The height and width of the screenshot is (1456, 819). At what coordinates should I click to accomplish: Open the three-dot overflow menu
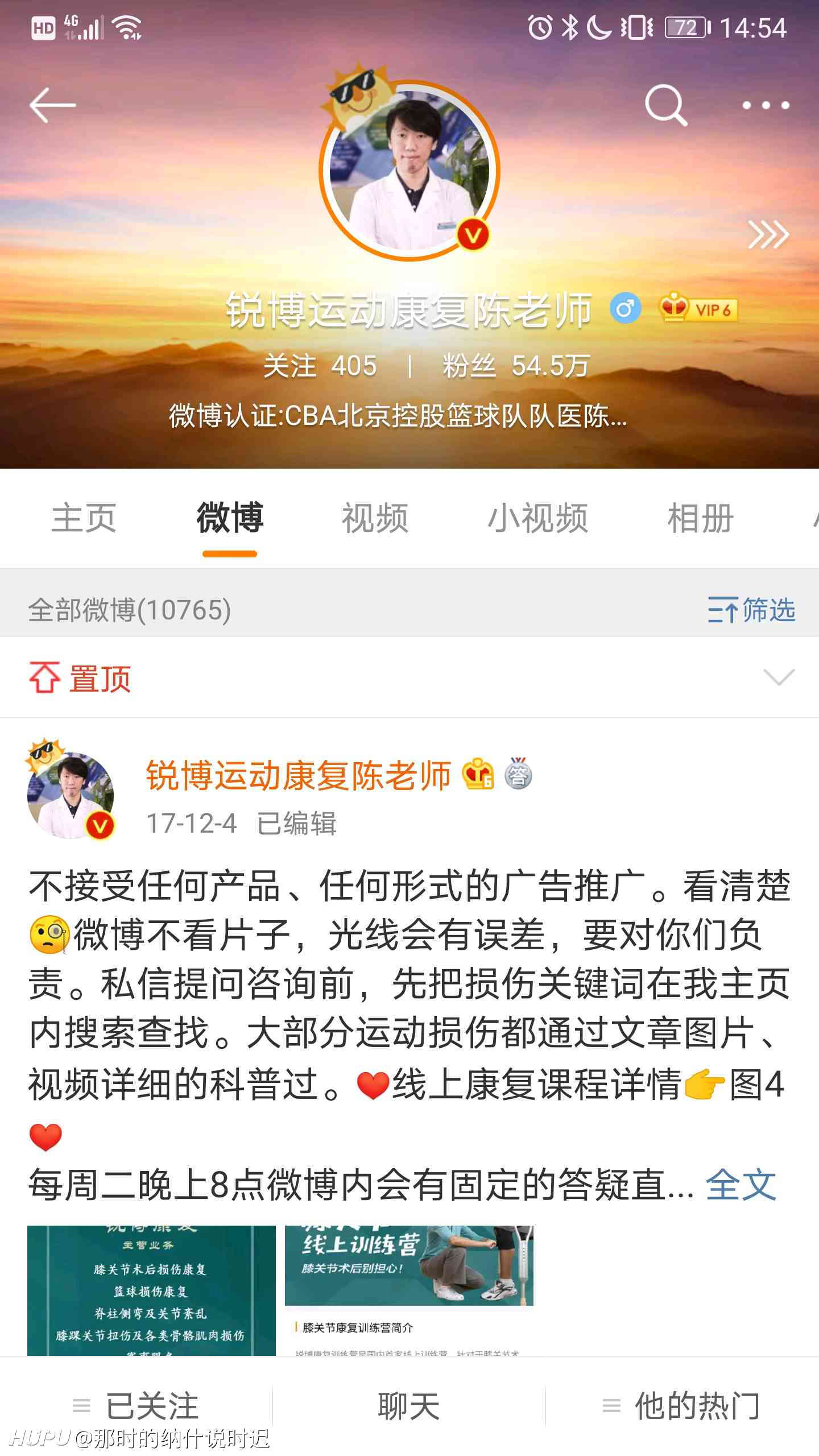[x=766, y=105]
